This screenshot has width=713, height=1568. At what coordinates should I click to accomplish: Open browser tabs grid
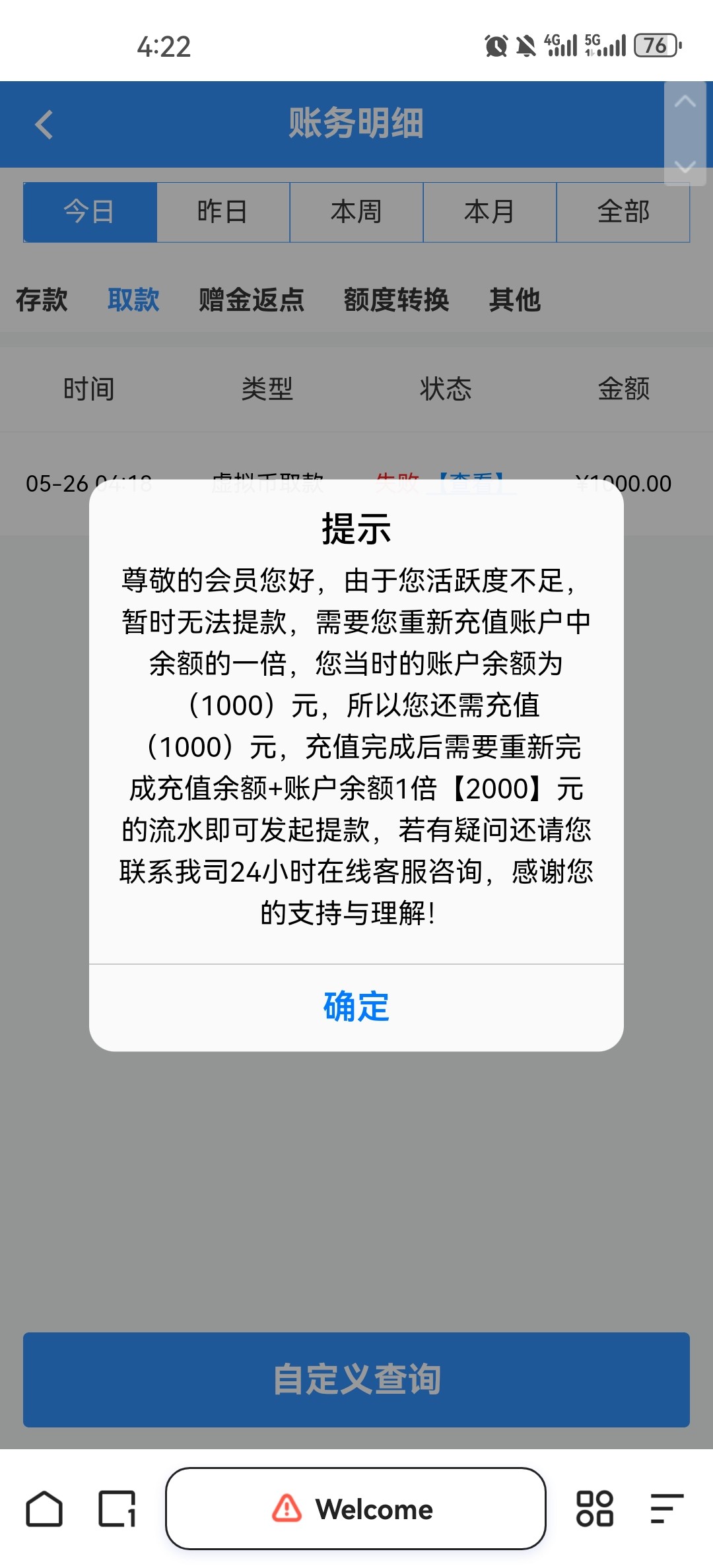click(595, 1509)
